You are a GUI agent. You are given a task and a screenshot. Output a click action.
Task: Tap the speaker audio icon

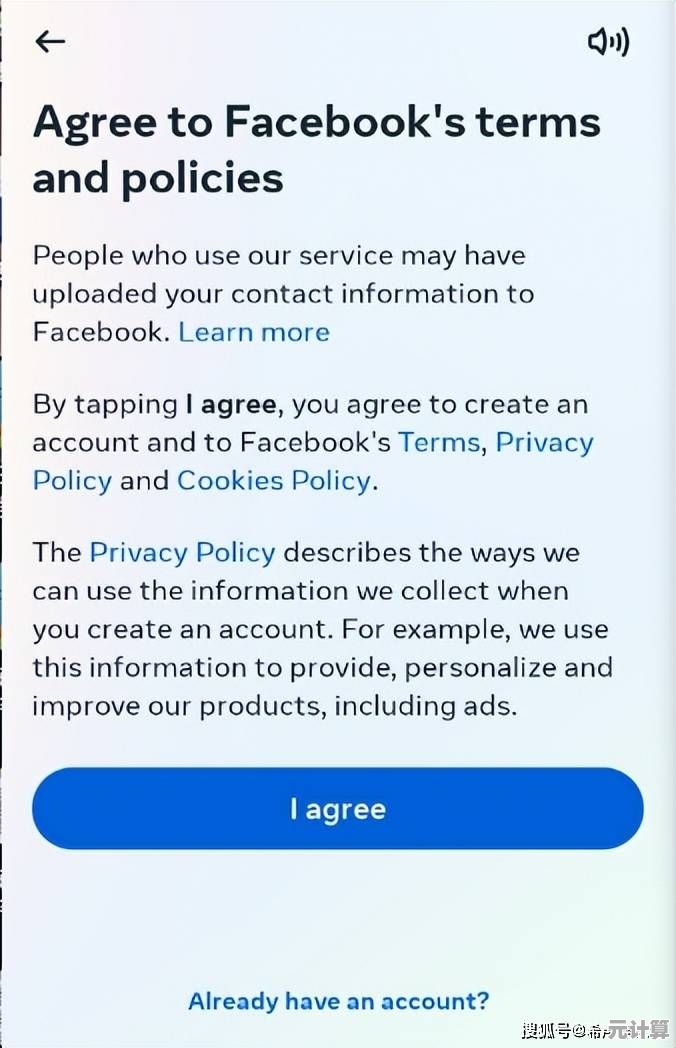coord(607,41)
